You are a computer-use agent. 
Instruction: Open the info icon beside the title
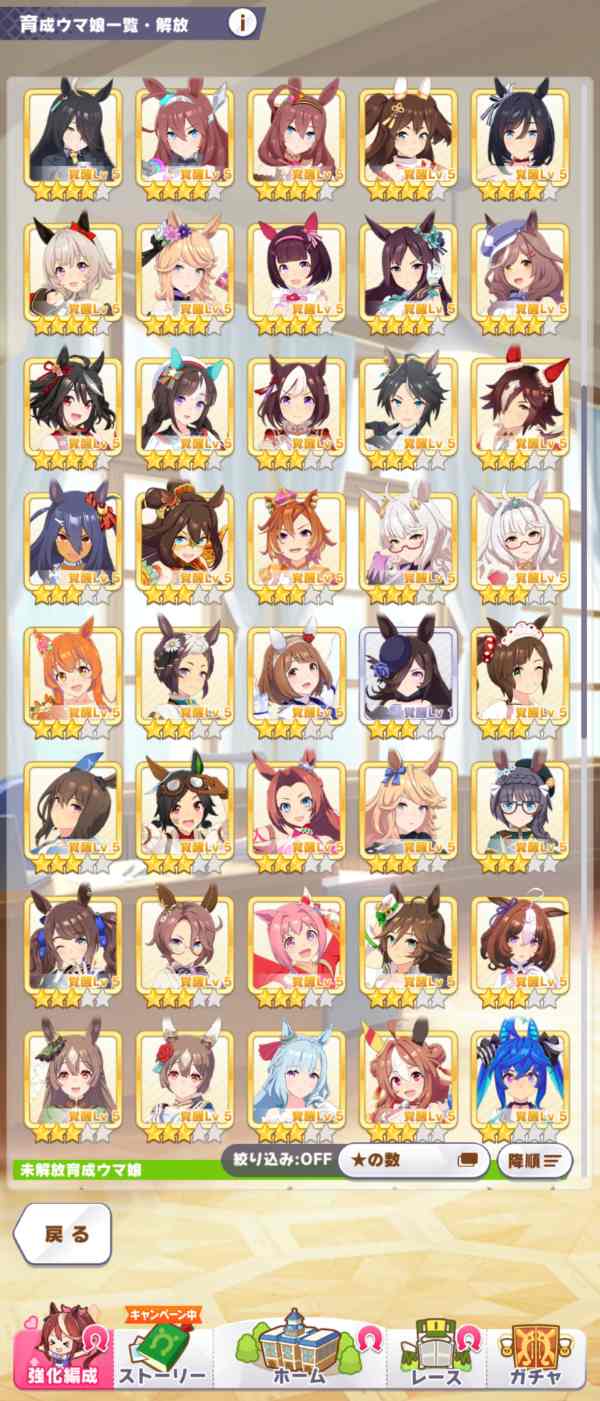click(241, 23)
